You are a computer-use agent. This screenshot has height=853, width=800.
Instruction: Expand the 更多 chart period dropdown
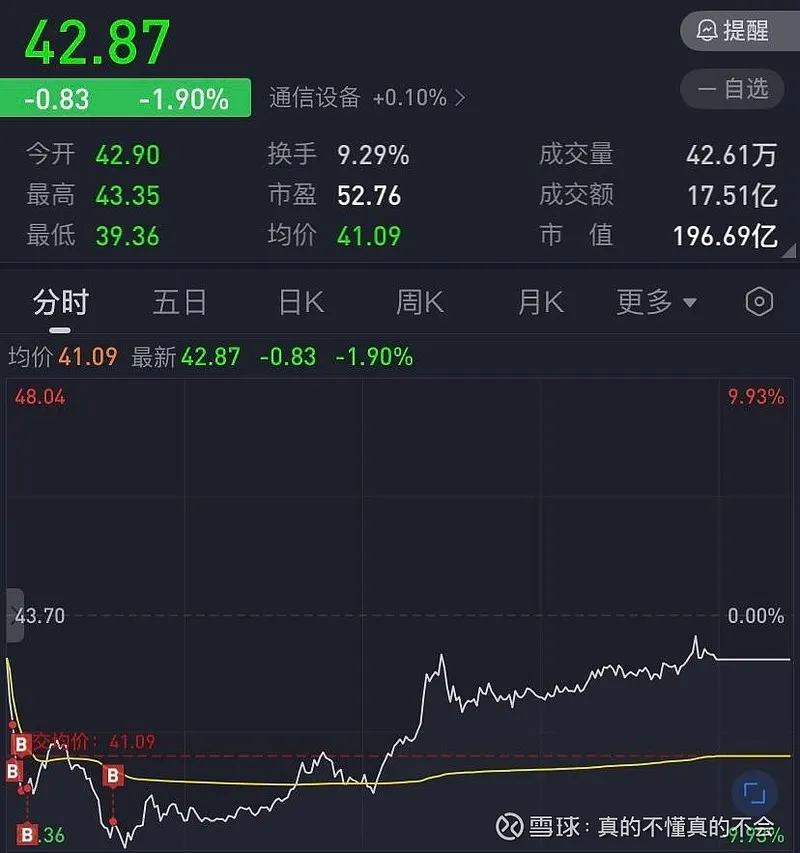coord(656,302)
